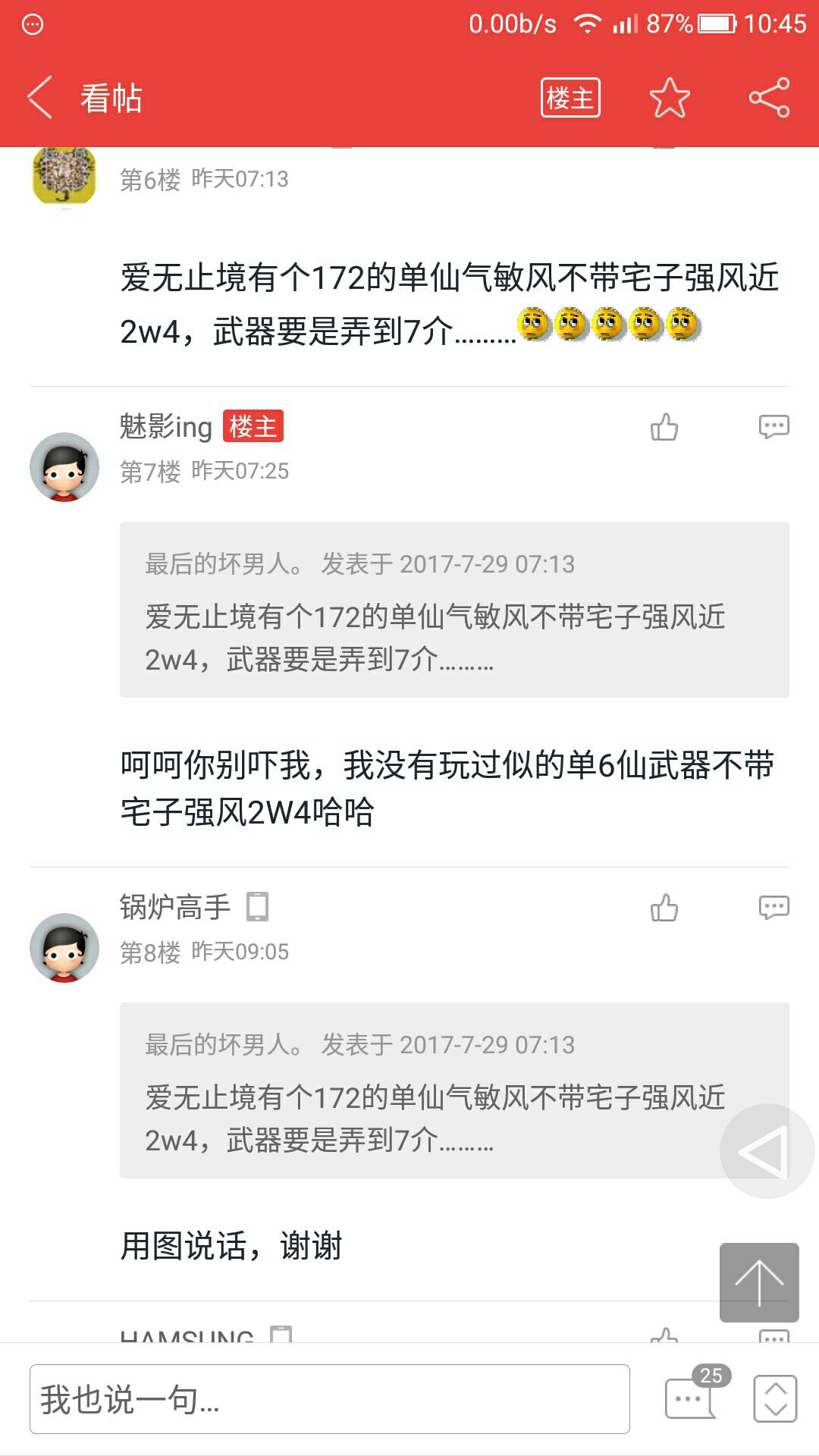Reply to 魅影ing's 7th floor post

click(773, 427)
